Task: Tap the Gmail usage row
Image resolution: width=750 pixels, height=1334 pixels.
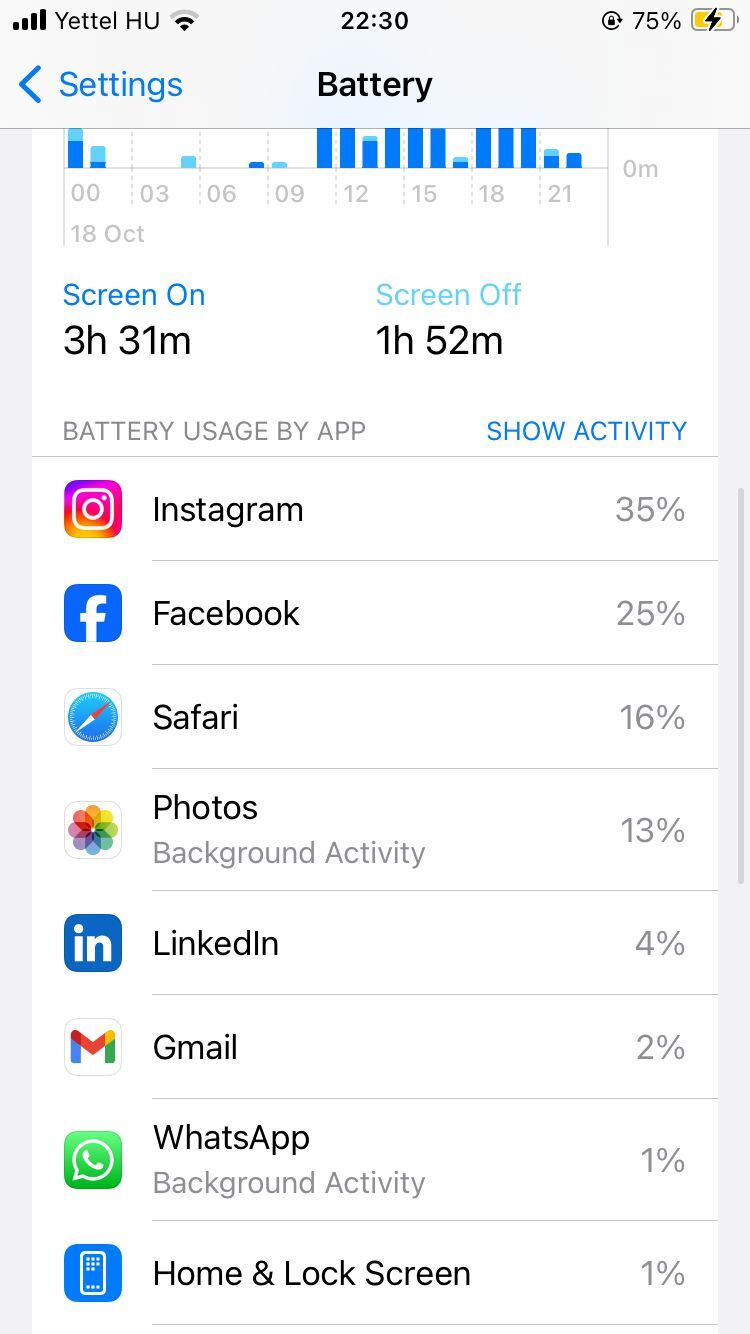Action: pos(375,1047)
